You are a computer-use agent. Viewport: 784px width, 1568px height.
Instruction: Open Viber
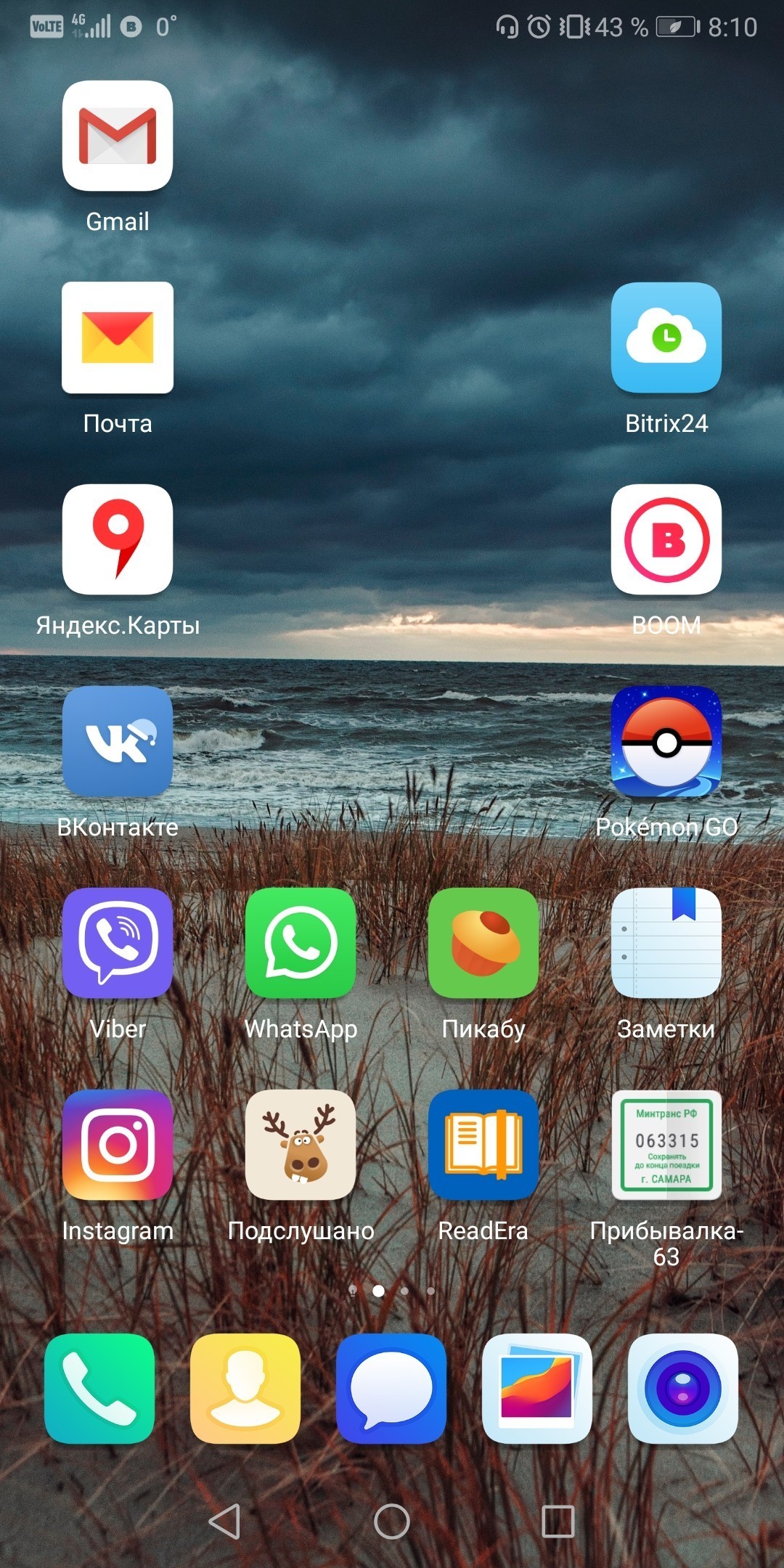(x=118, y=943)
